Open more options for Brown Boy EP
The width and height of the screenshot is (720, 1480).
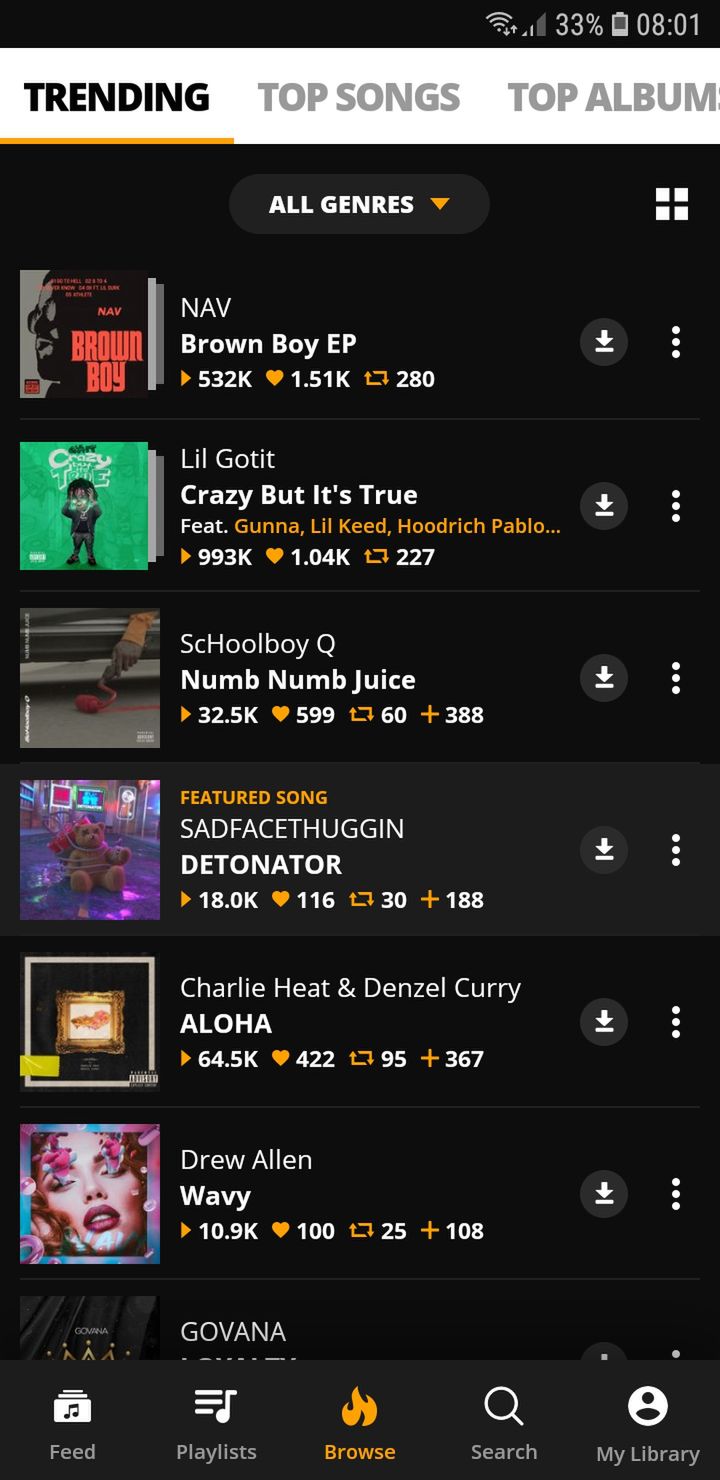[x=676, y=342]
